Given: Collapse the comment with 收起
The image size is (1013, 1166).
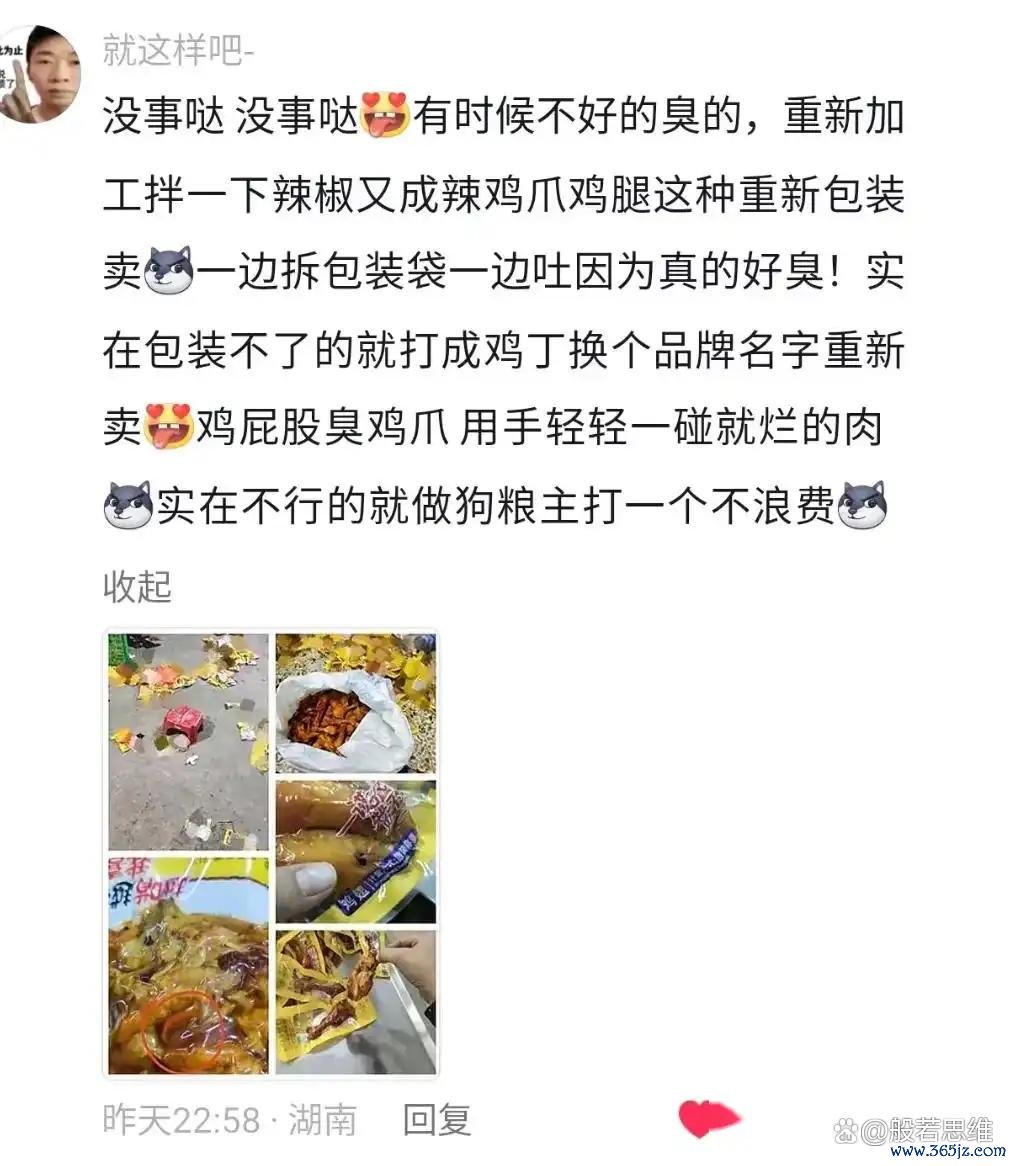Looking at the screenshot, I should coord(137,587).
